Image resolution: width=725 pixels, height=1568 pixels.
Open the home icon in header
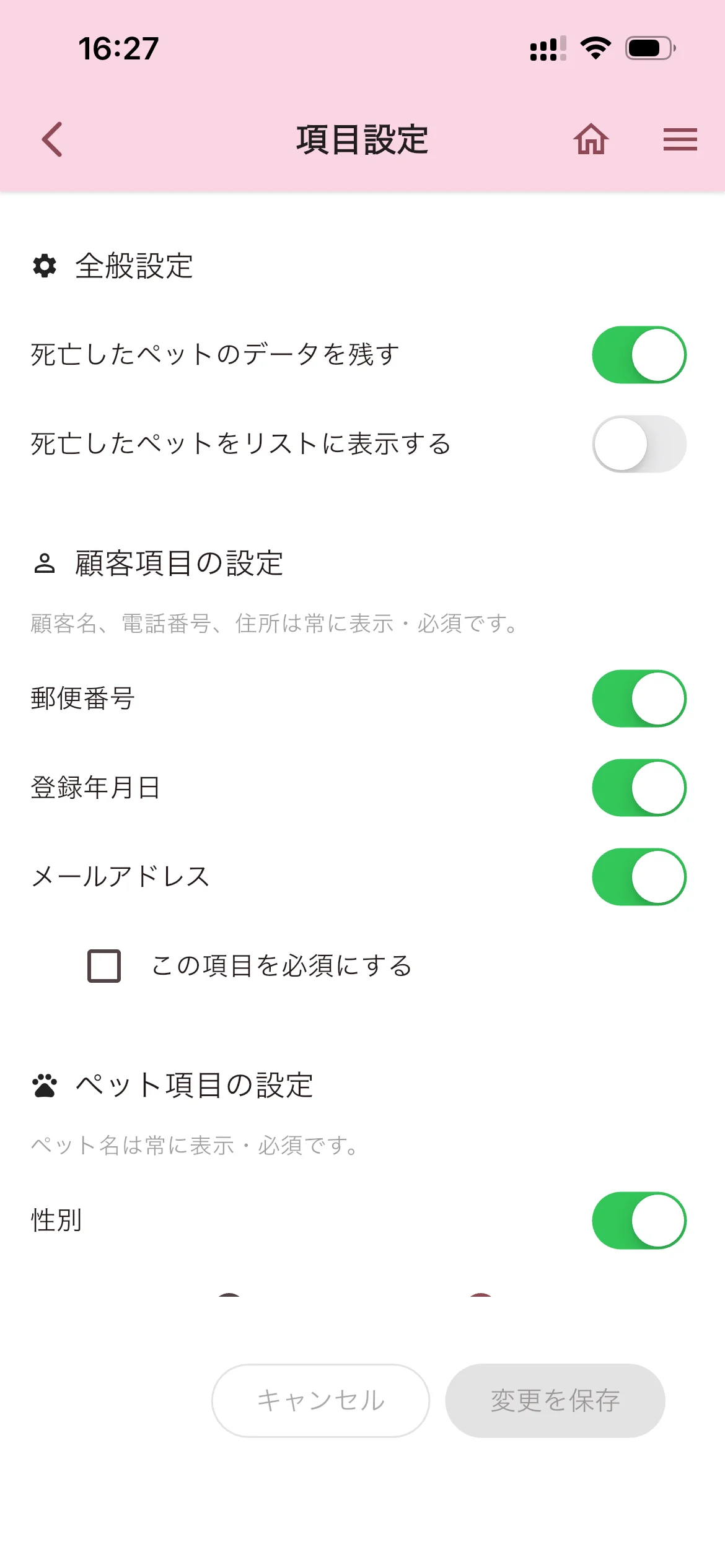591,139
